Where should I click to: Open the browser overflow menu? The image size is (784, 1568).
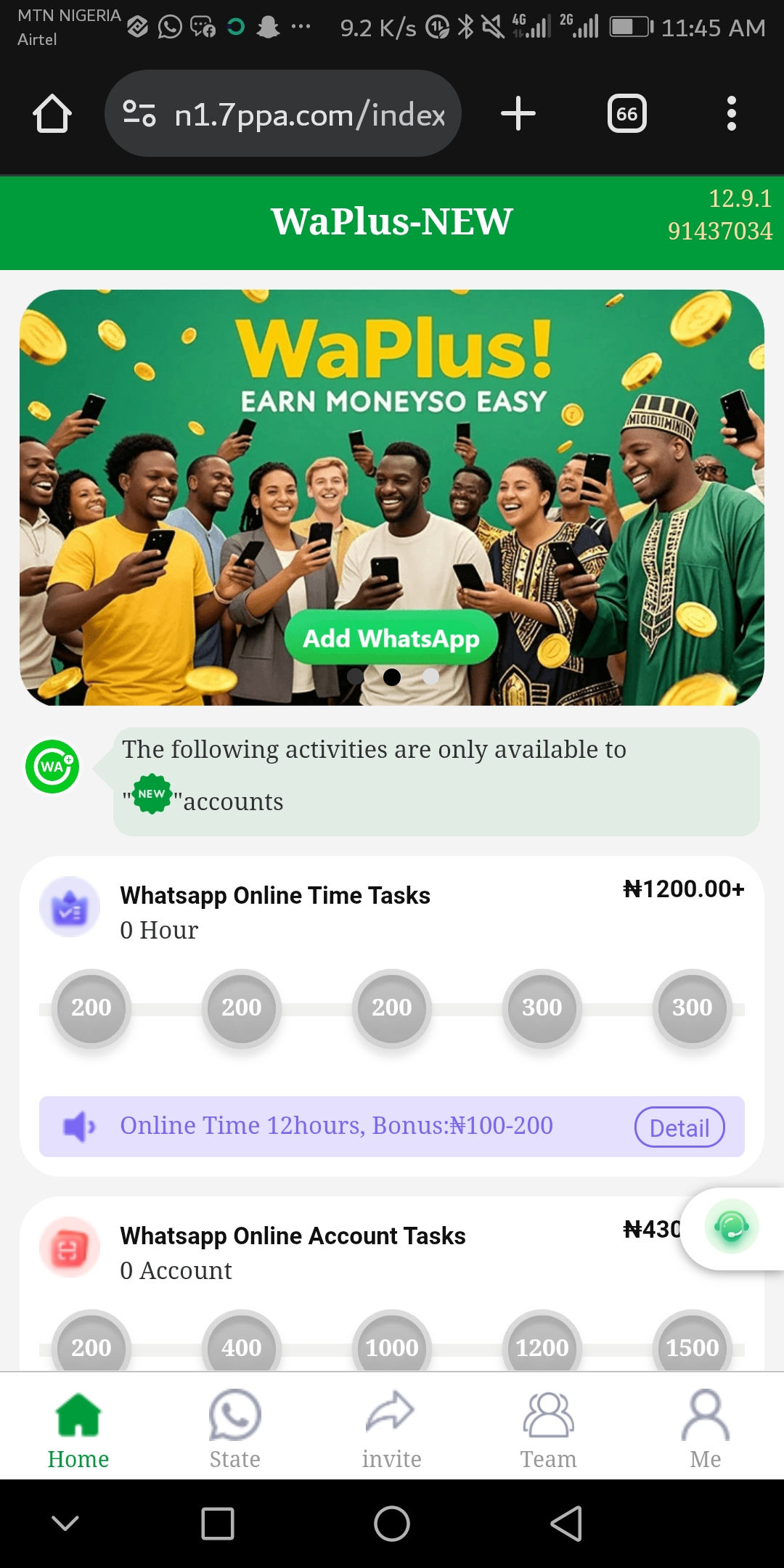click(x=731, y=114)
